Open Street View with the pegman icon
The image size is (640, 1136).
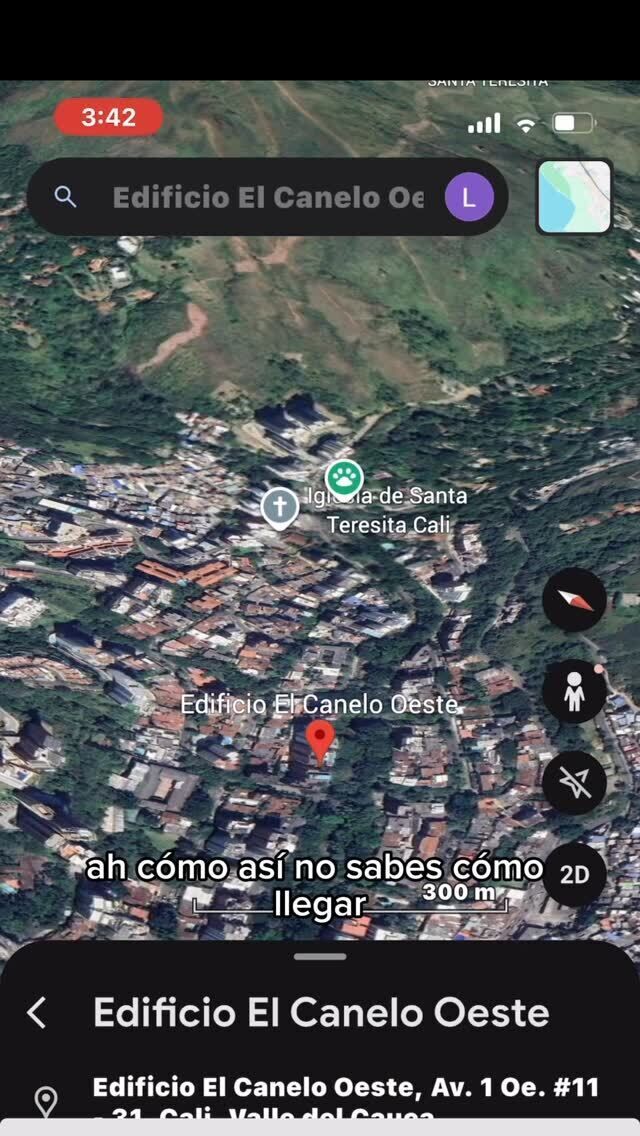pos(574,692)
